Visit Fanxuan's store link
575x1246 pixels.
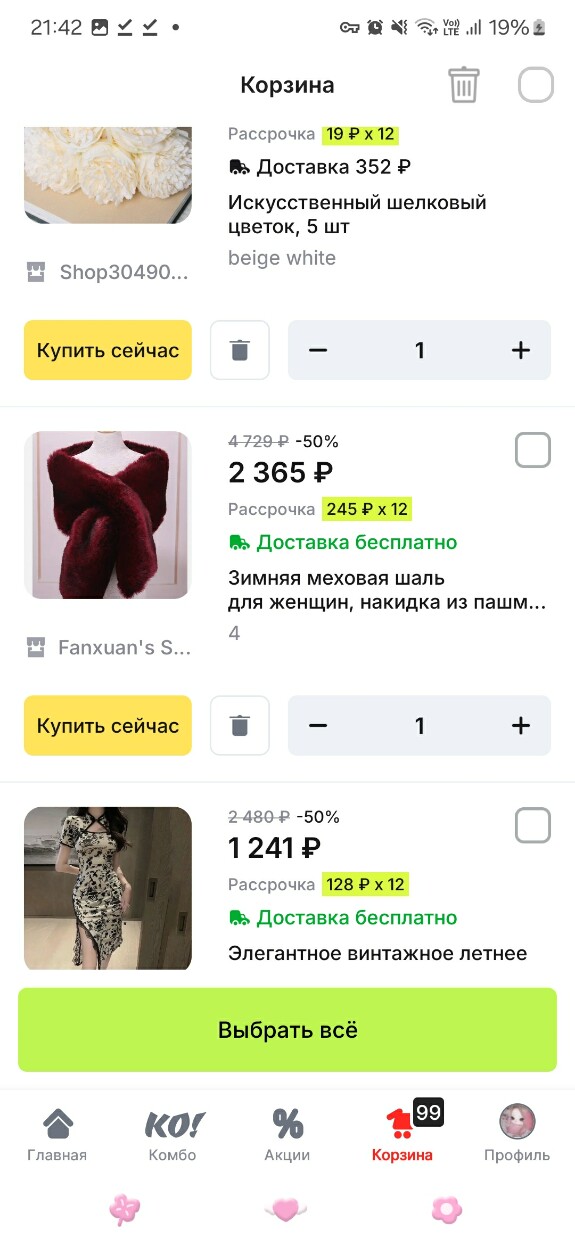(108, 648)
